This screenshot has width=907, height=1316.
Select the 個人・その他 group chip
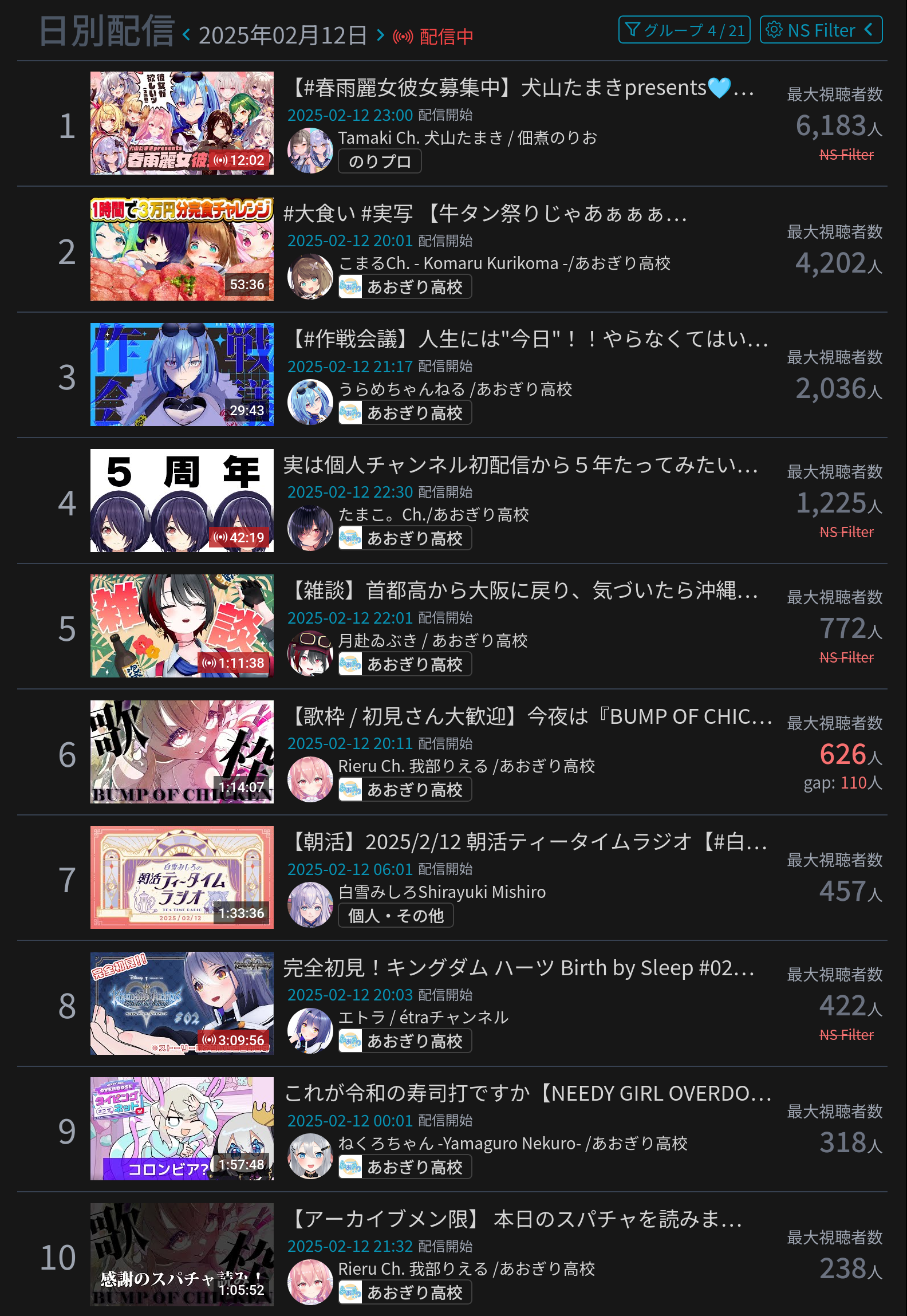[x=396, y=916]
